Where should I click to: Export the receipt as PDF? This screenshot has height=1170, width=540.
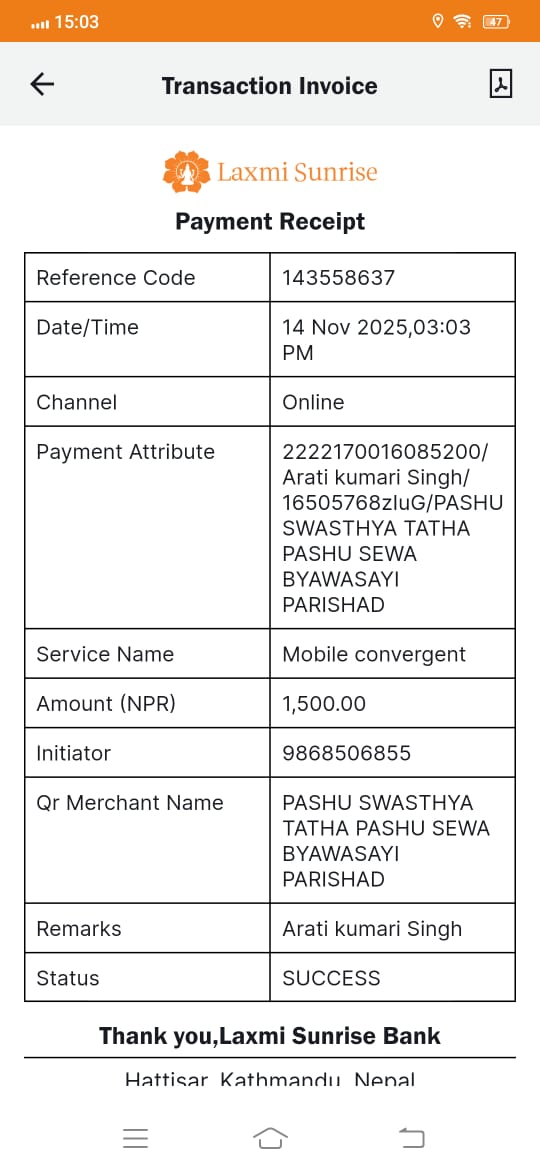tap(500, 84)
